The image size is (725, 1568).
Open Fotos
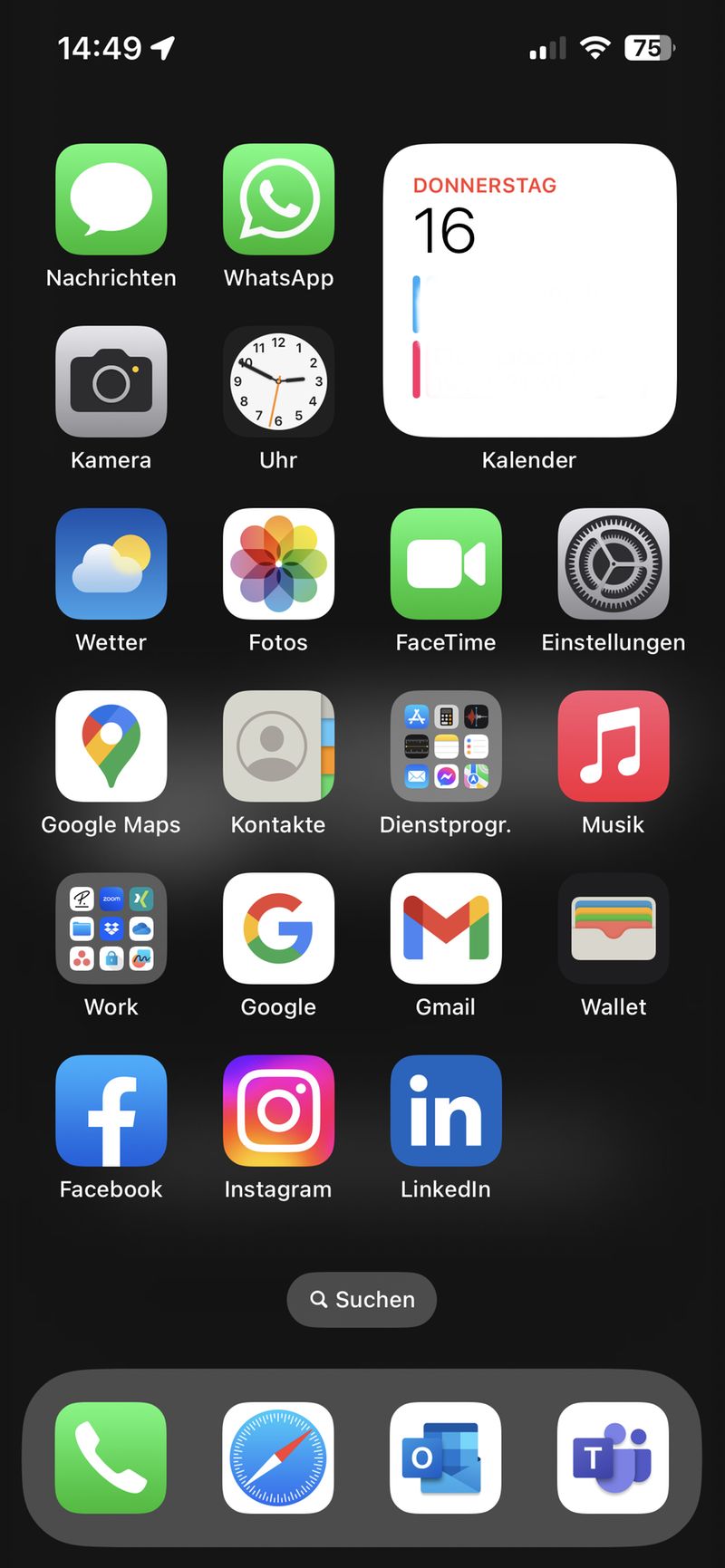pyautogui.click(x=278, y=563)
